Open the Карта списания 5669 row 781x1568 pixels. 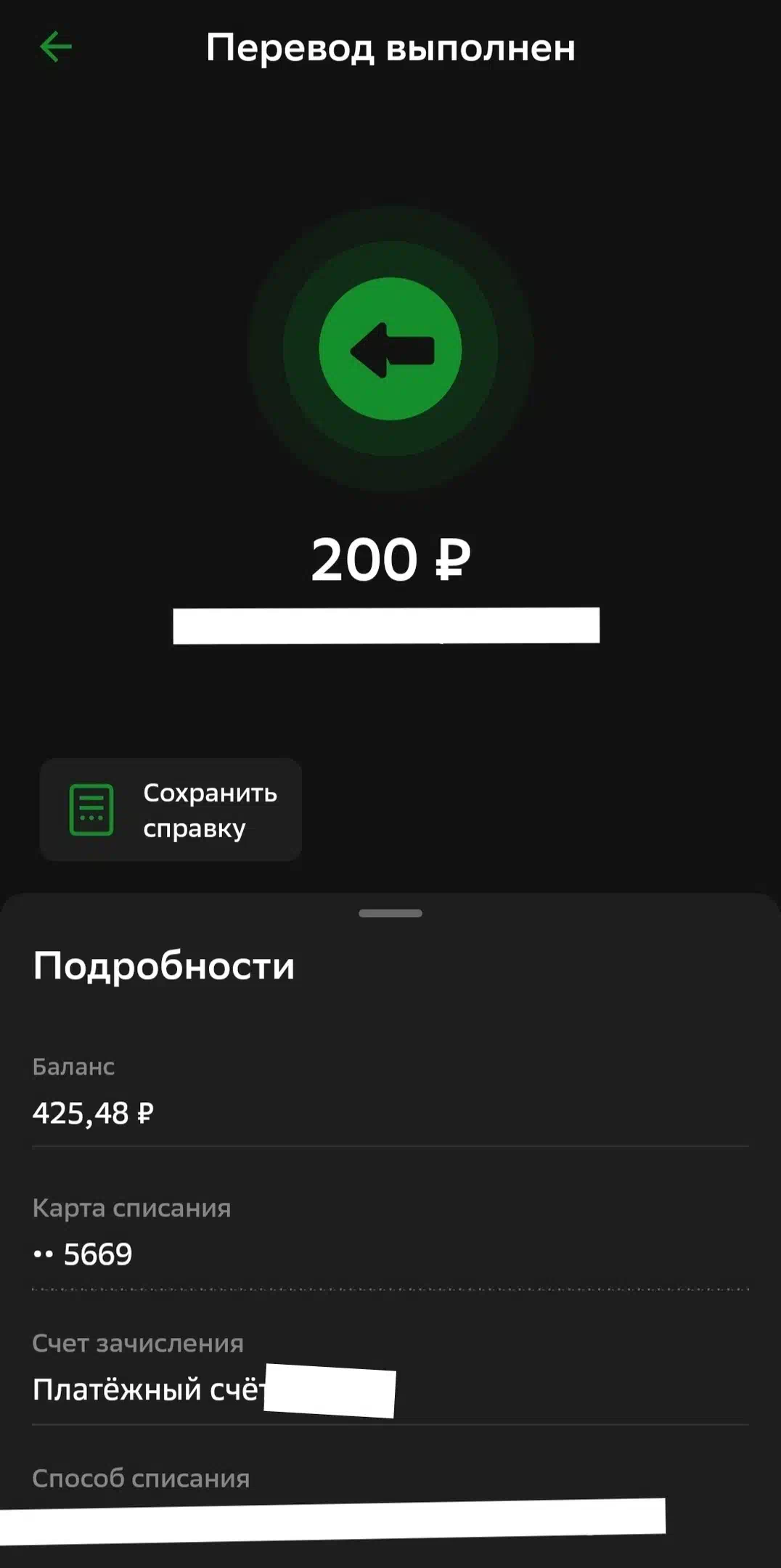tap(390, 1232)
